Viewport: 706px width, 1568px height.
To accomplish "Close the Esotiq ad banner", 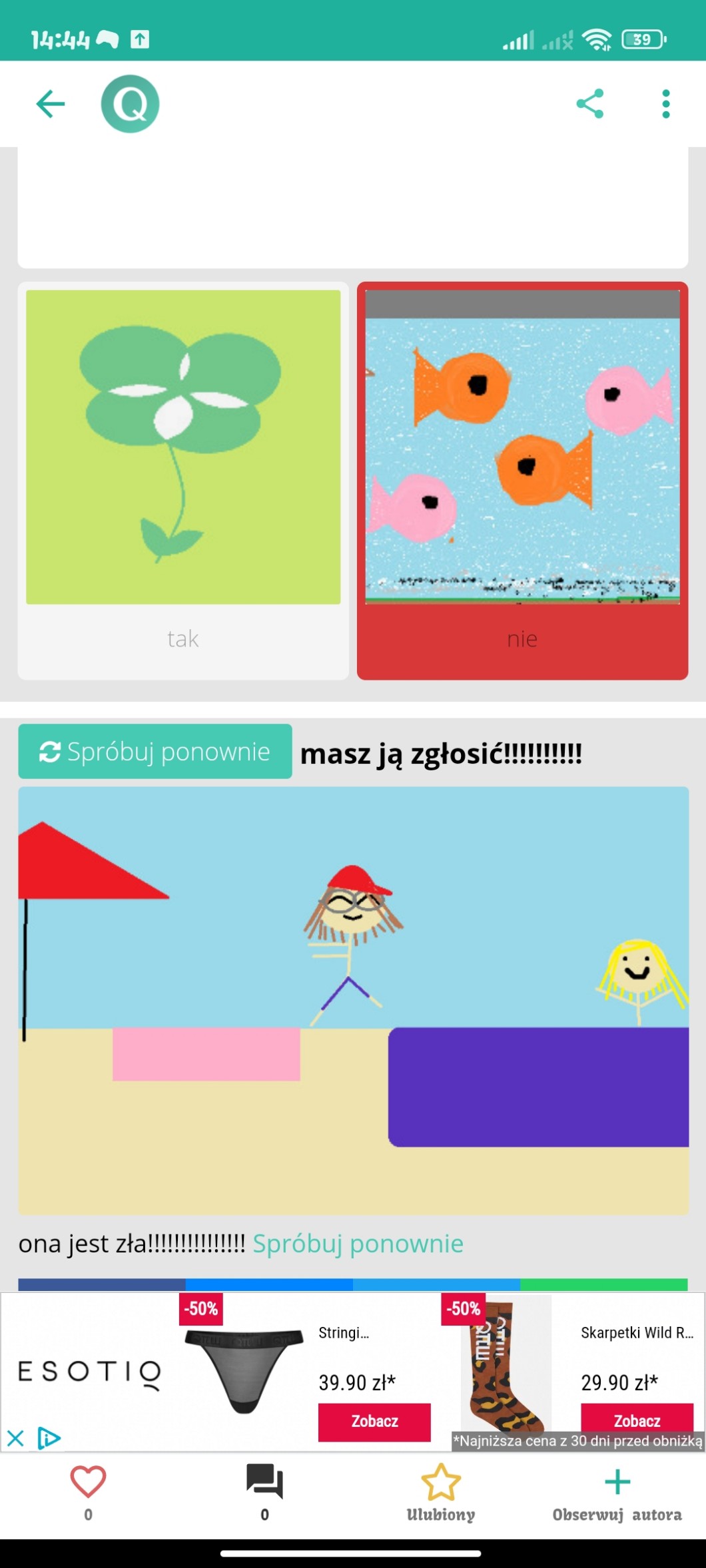I will 15,1438.
